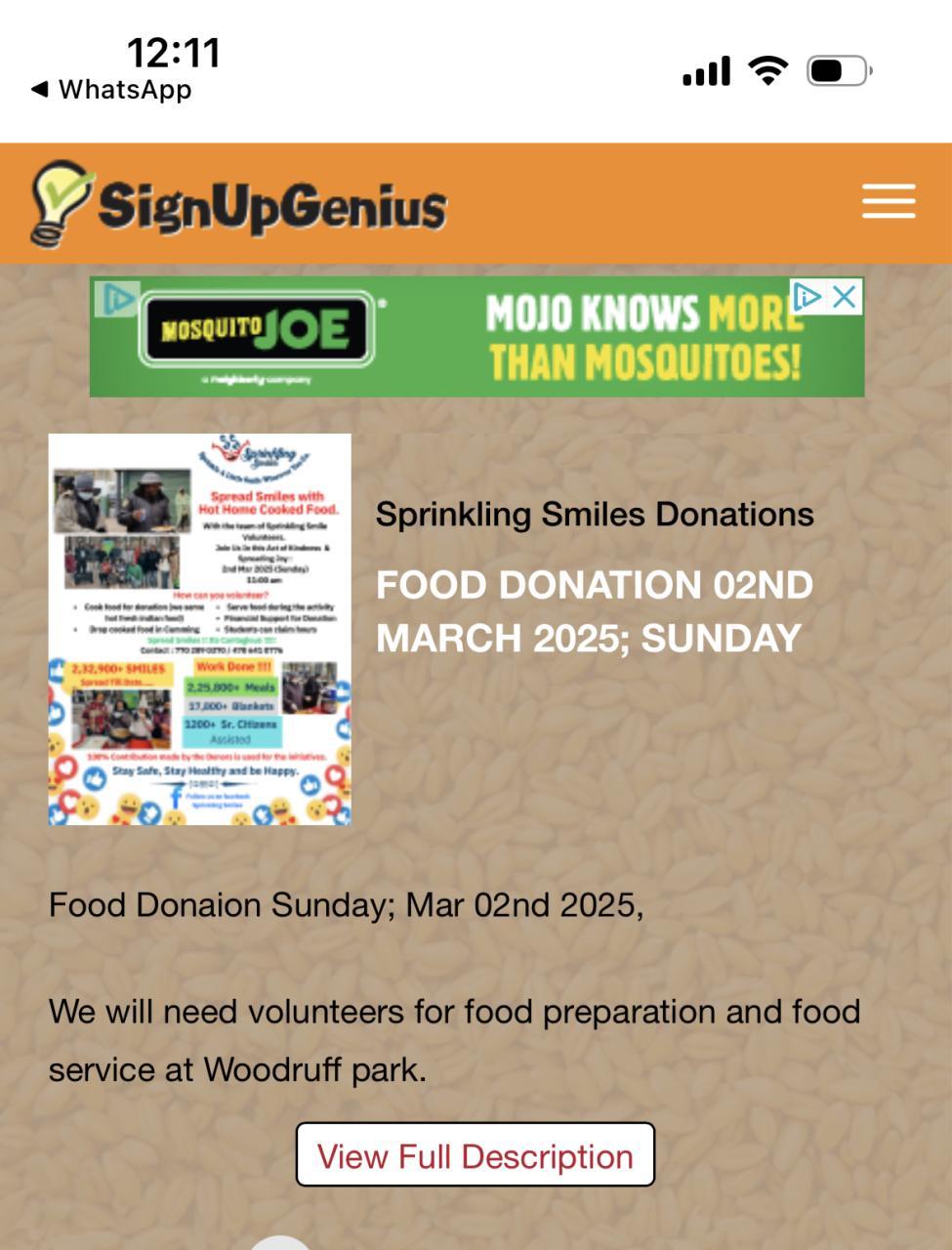
Task: Close the Mosquito Joe ad banner
Action: [x=845, y=297]
